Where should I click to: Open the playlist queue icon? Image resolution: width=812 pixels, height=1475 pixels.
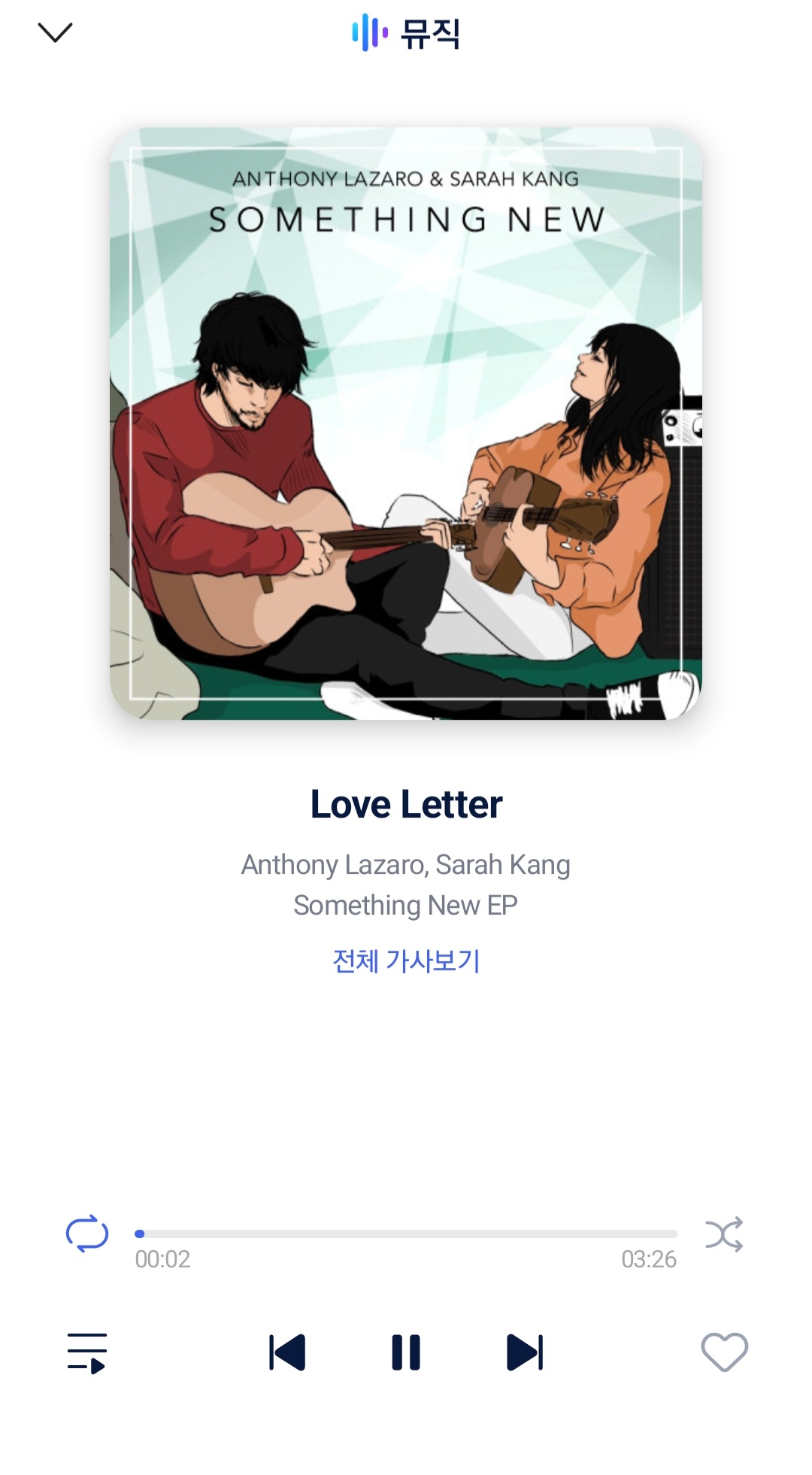87,1352
